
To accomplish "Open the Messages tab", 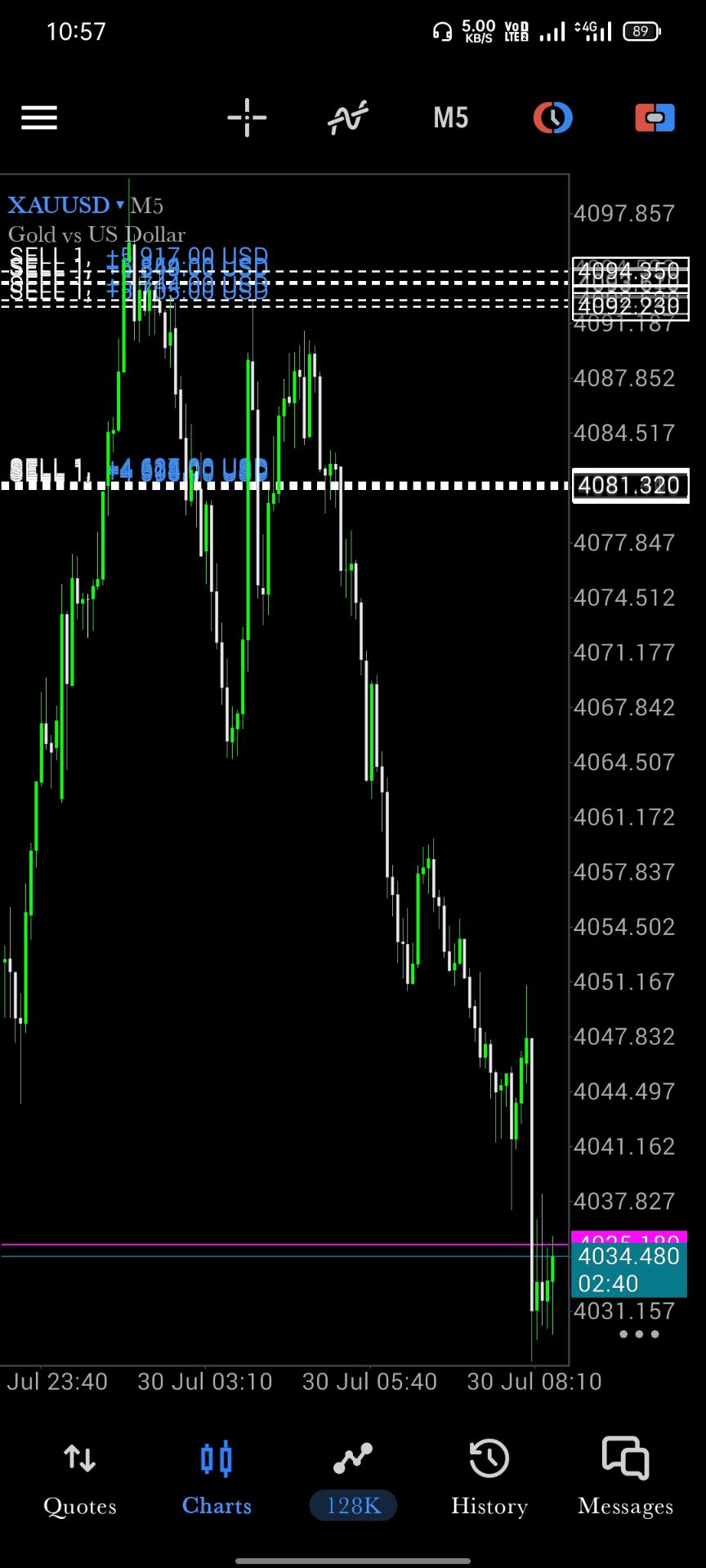I will [626, 1478].
